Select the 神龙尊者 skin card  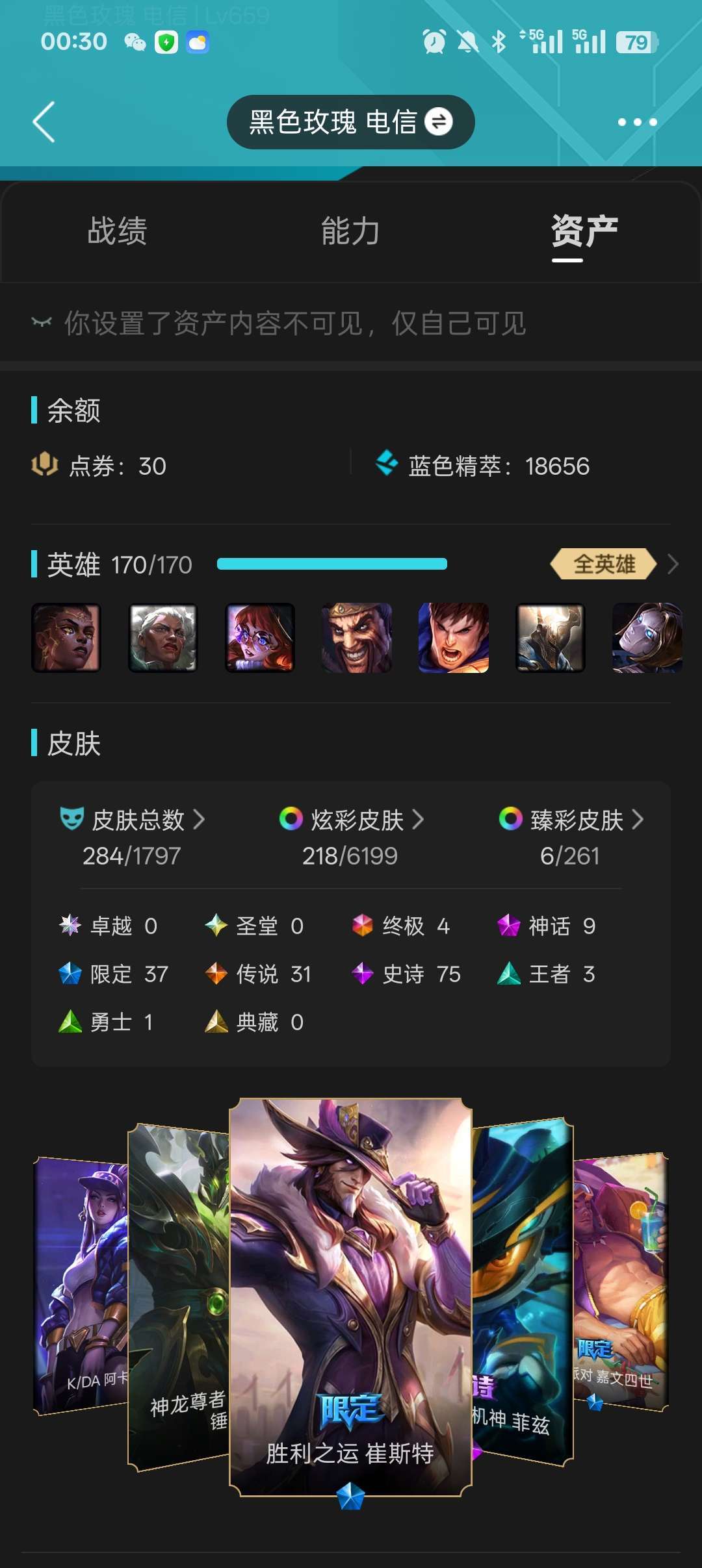point(179,1296)
